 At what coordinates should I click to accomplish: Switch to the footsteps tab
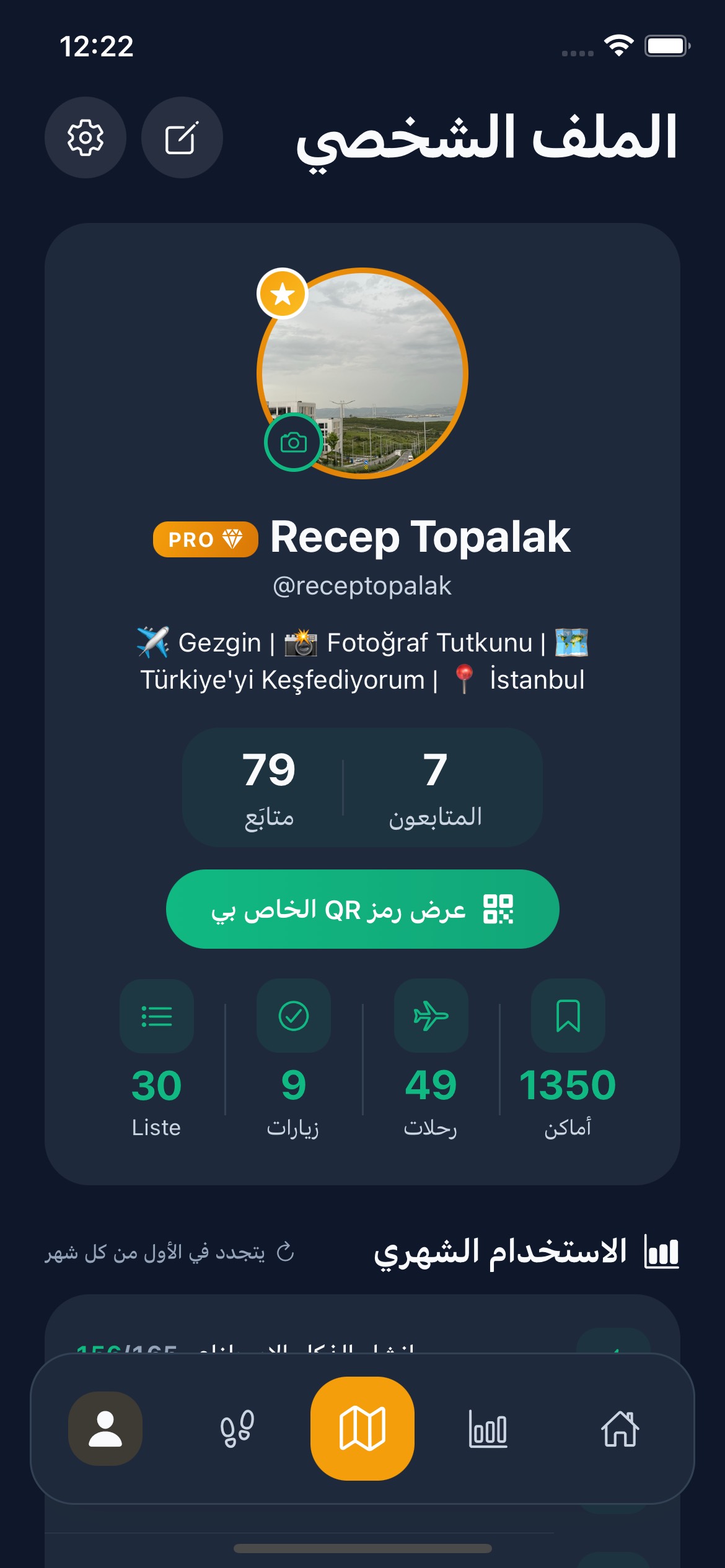tap(237, 1428)
